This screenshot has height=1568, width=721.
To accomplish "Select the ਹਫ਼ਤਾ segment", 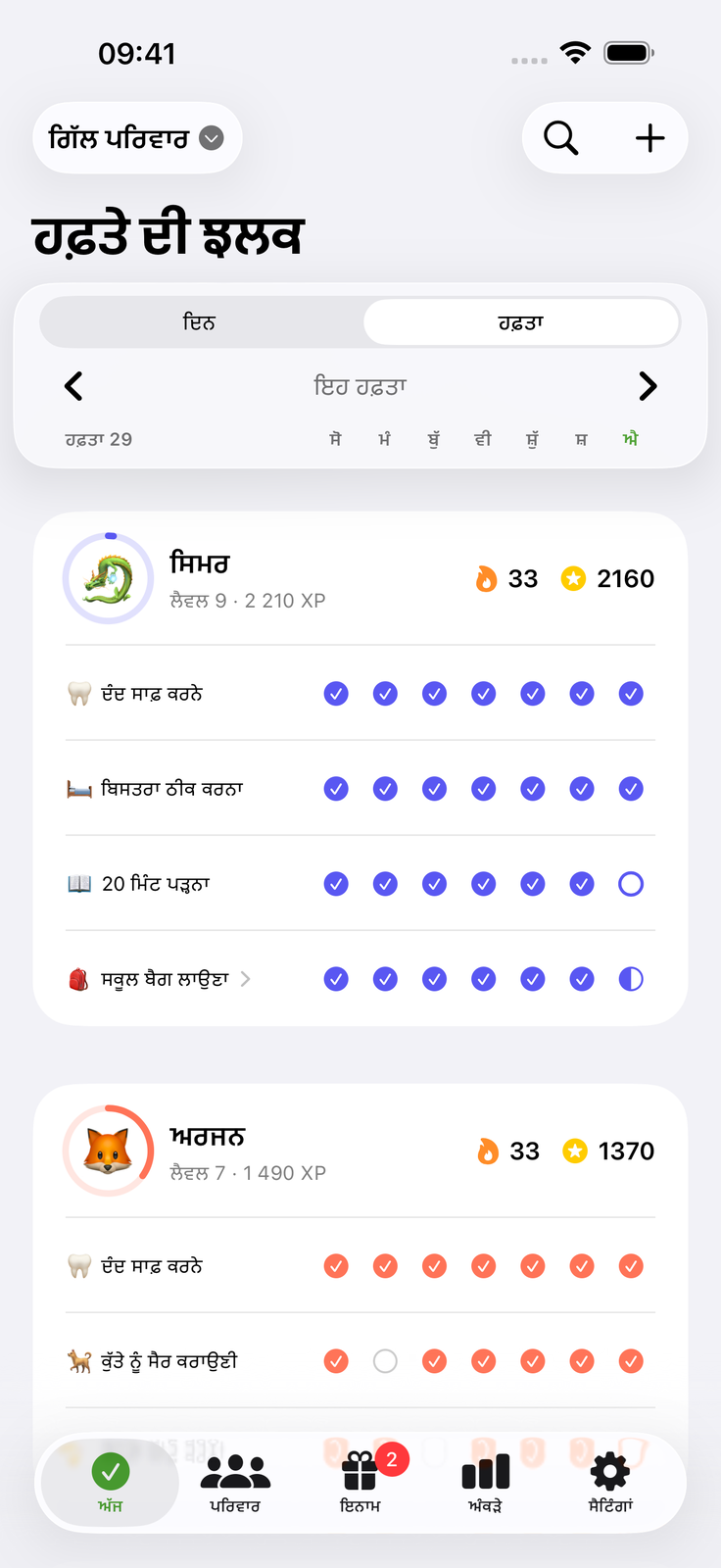I will click(521, 322).
